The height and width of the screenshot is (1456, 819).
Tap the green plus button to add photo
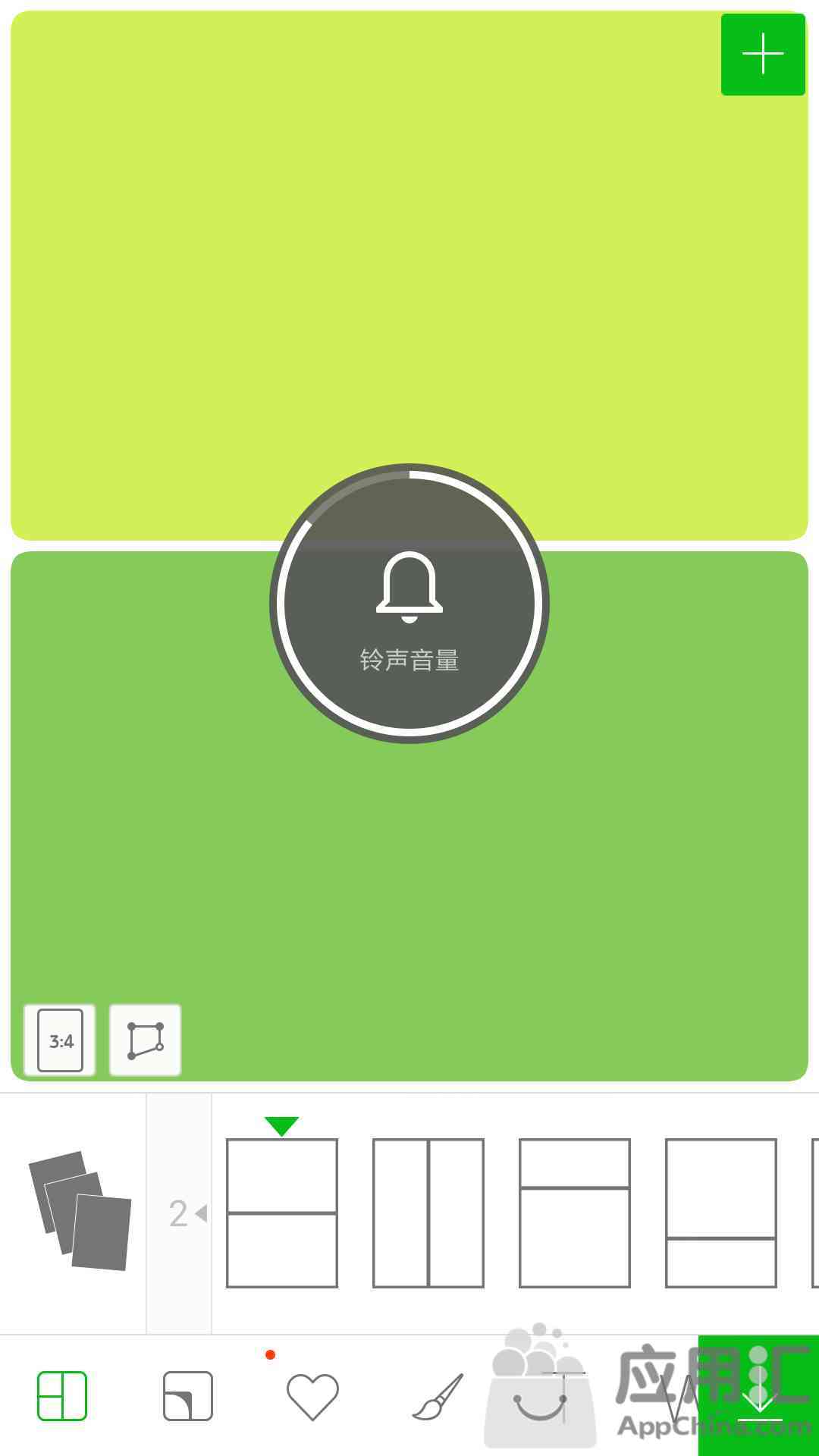(x=763, y=55)
